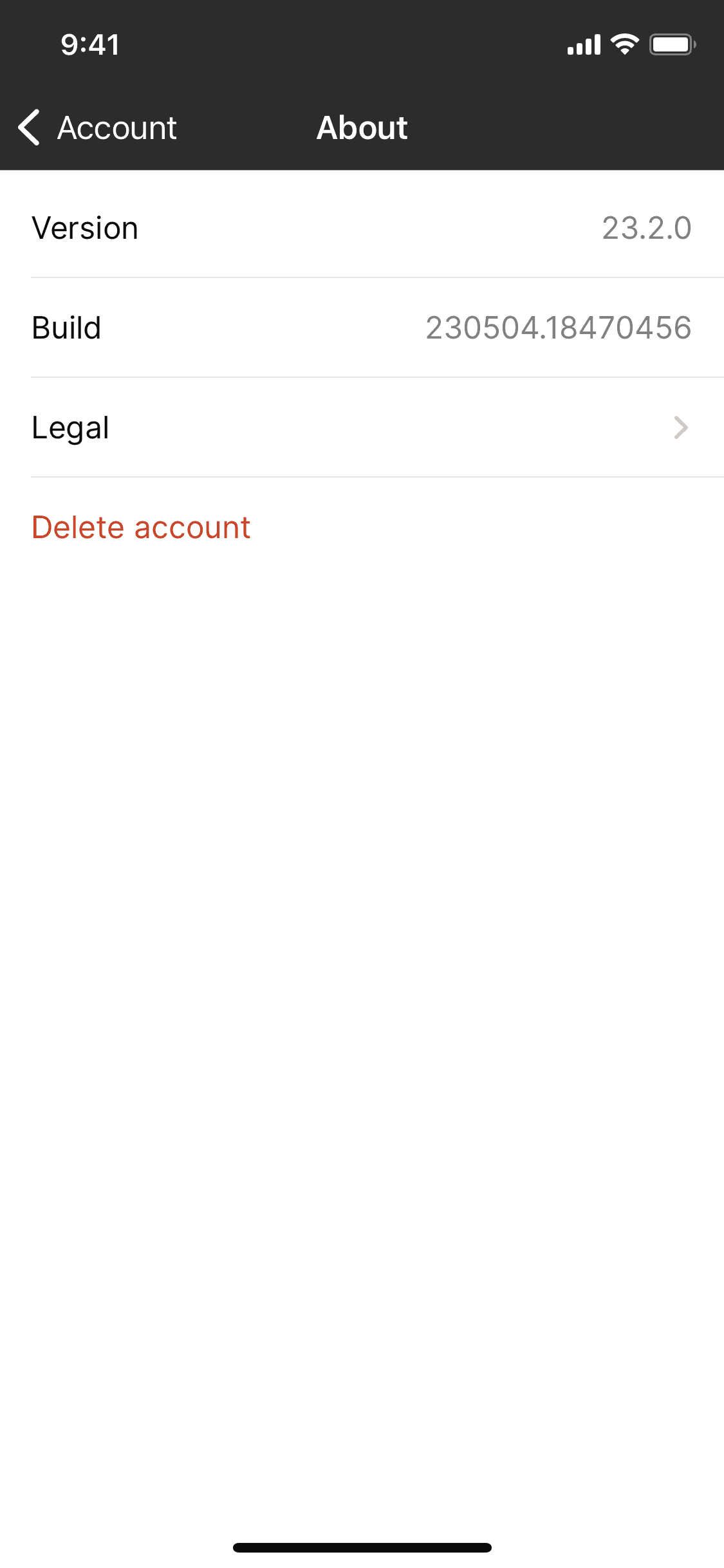The width and height of the screenshot is (724, 1568).
Task: Tap the Build number 230504.18470456
Action: point(559,327)
